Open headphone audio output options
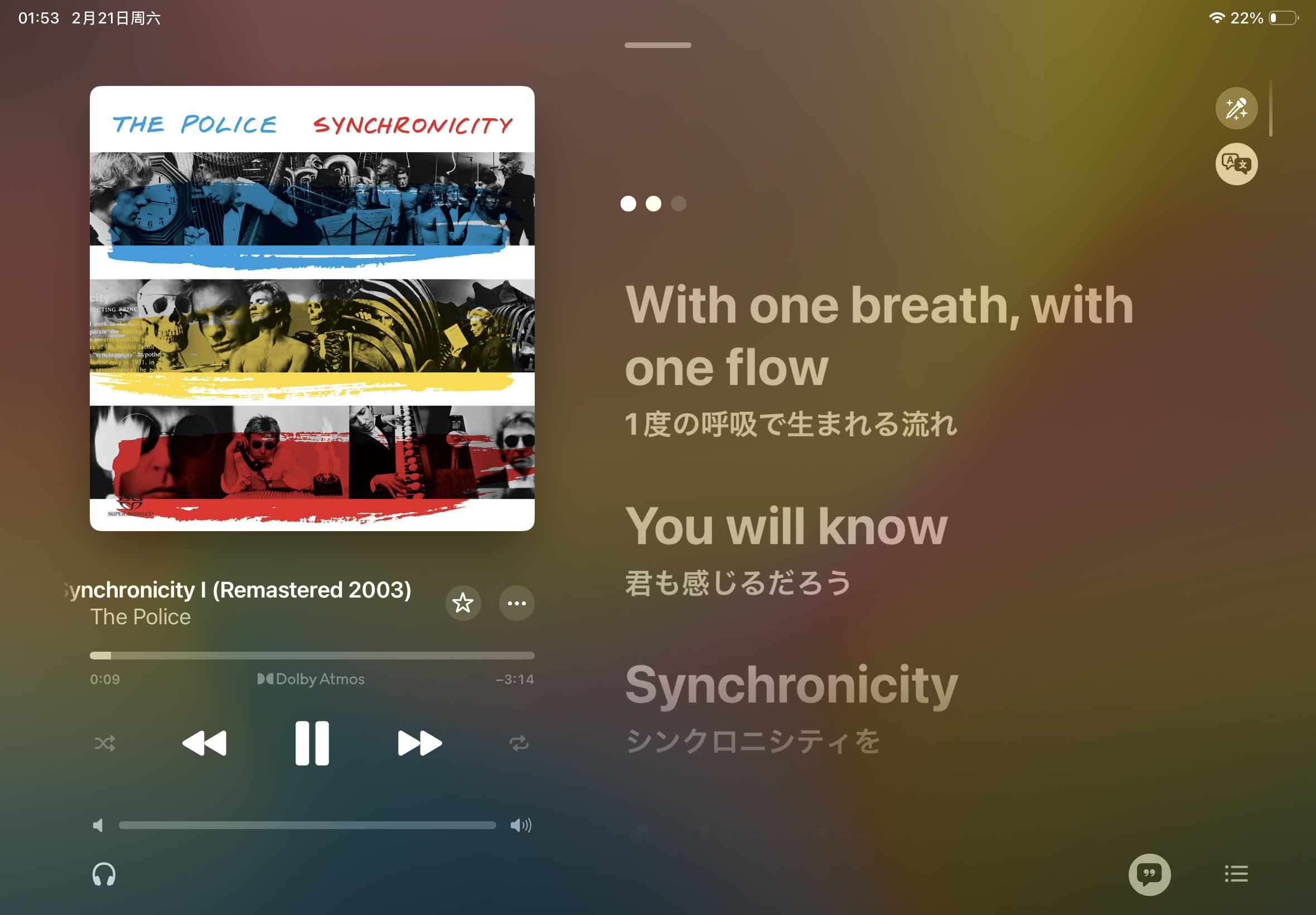Image resolution: width=1316 pixels, height=915 pixels. coord(104,874)
